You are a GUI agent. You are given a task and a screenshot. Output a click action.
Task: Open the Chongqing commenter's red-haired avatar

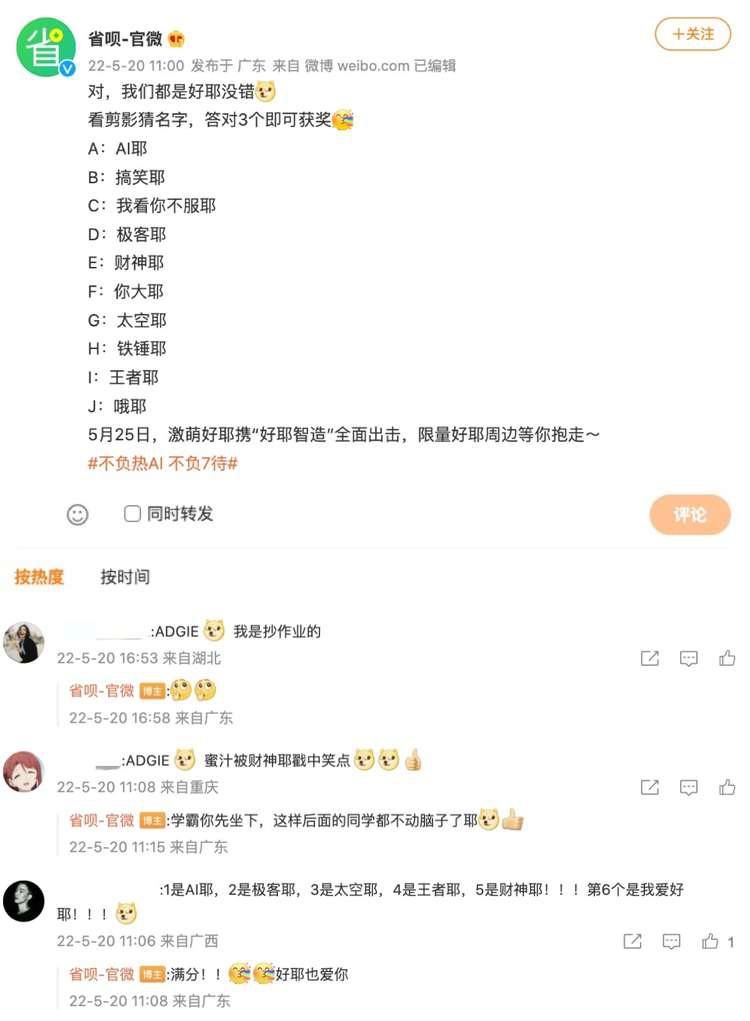coord(23,771)
